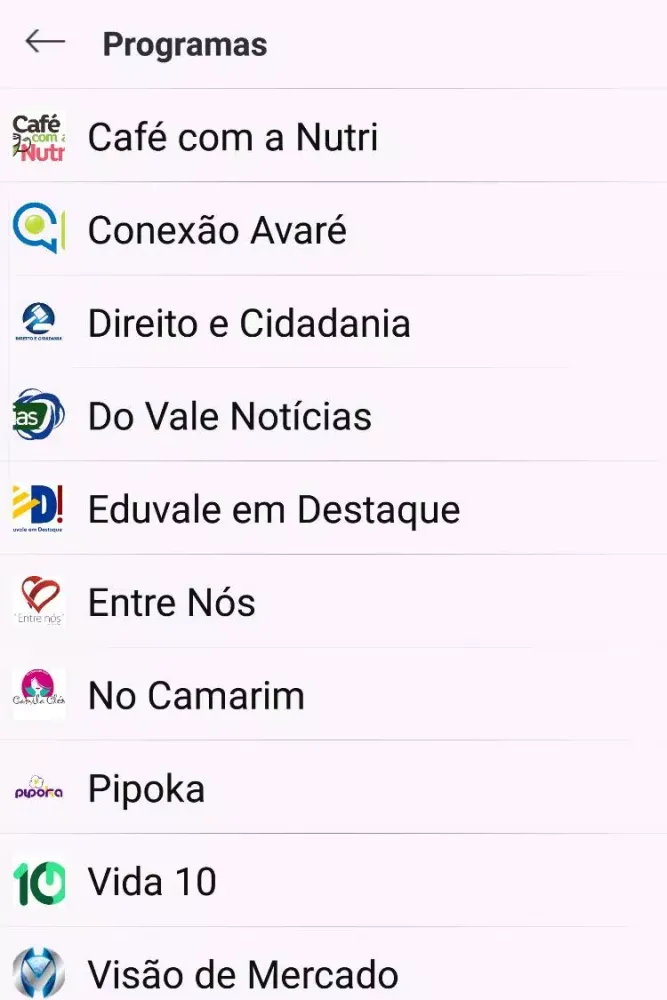Tap the Visão de Mercado row
Screen dimensions: 667x1000
coord(243,973)
